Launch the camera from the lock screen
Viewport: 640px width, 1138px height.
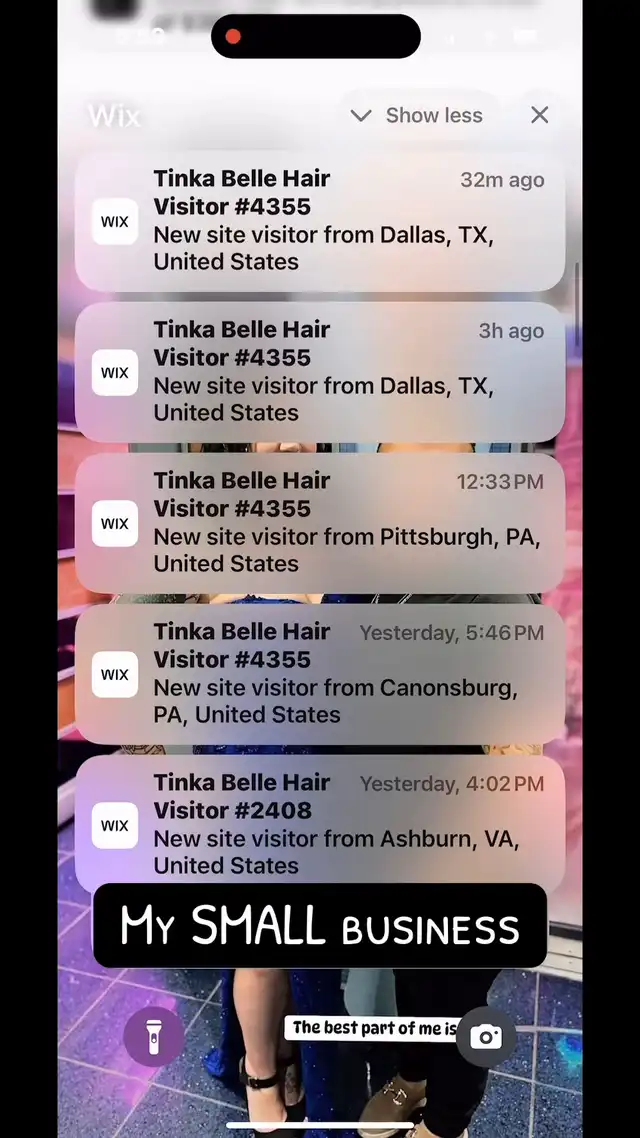pos(486,1036)
